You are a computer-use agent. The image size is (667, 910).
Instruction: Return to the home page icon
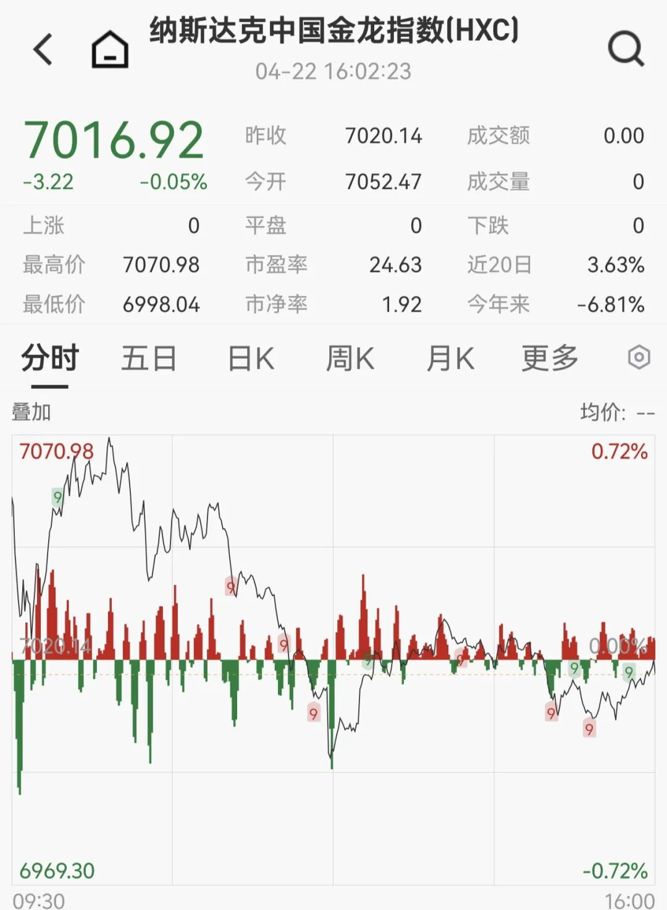click(x=110, y=48)
